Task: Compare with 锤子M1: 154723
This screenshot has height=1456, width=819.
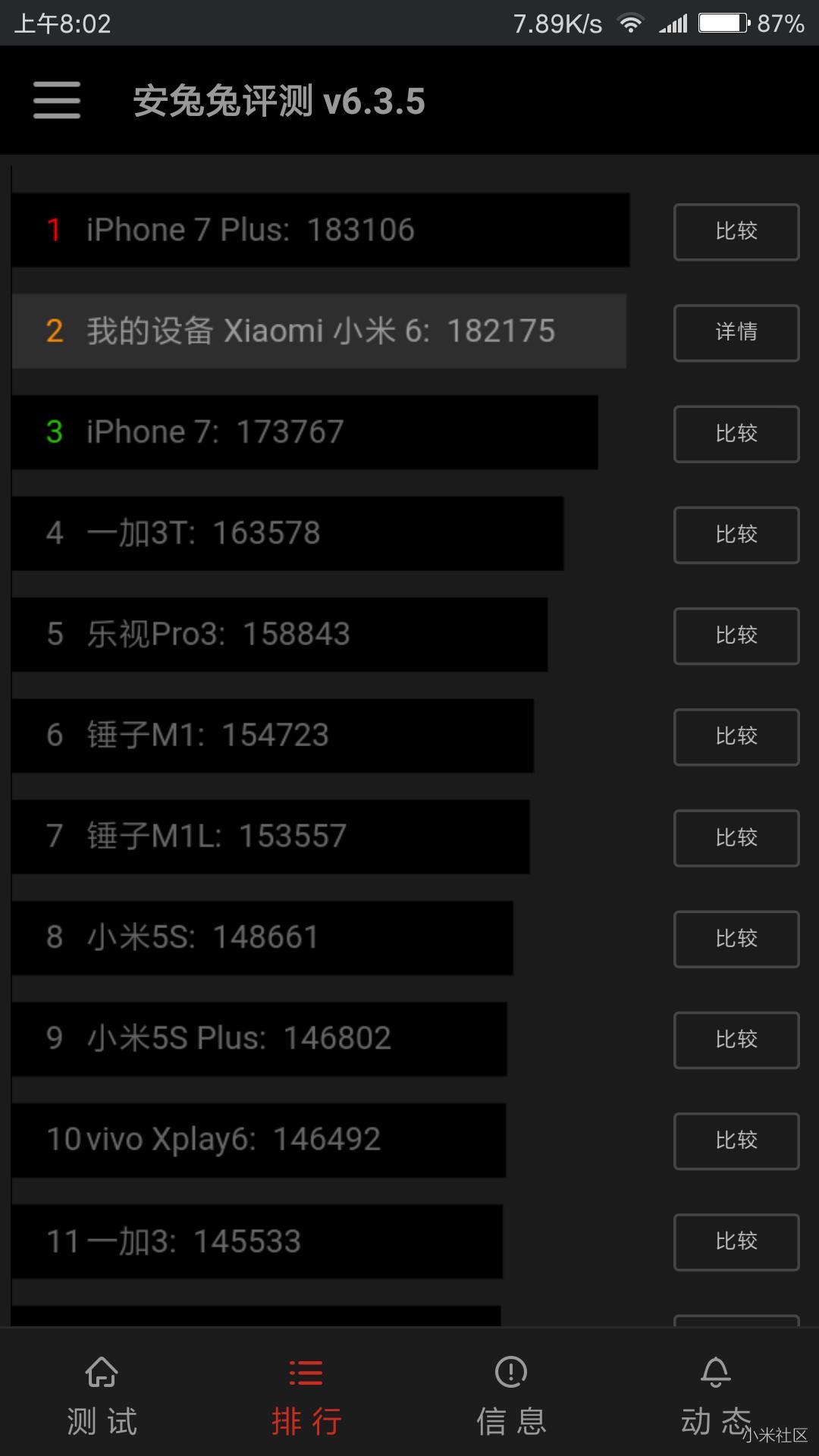Action: 736,736
